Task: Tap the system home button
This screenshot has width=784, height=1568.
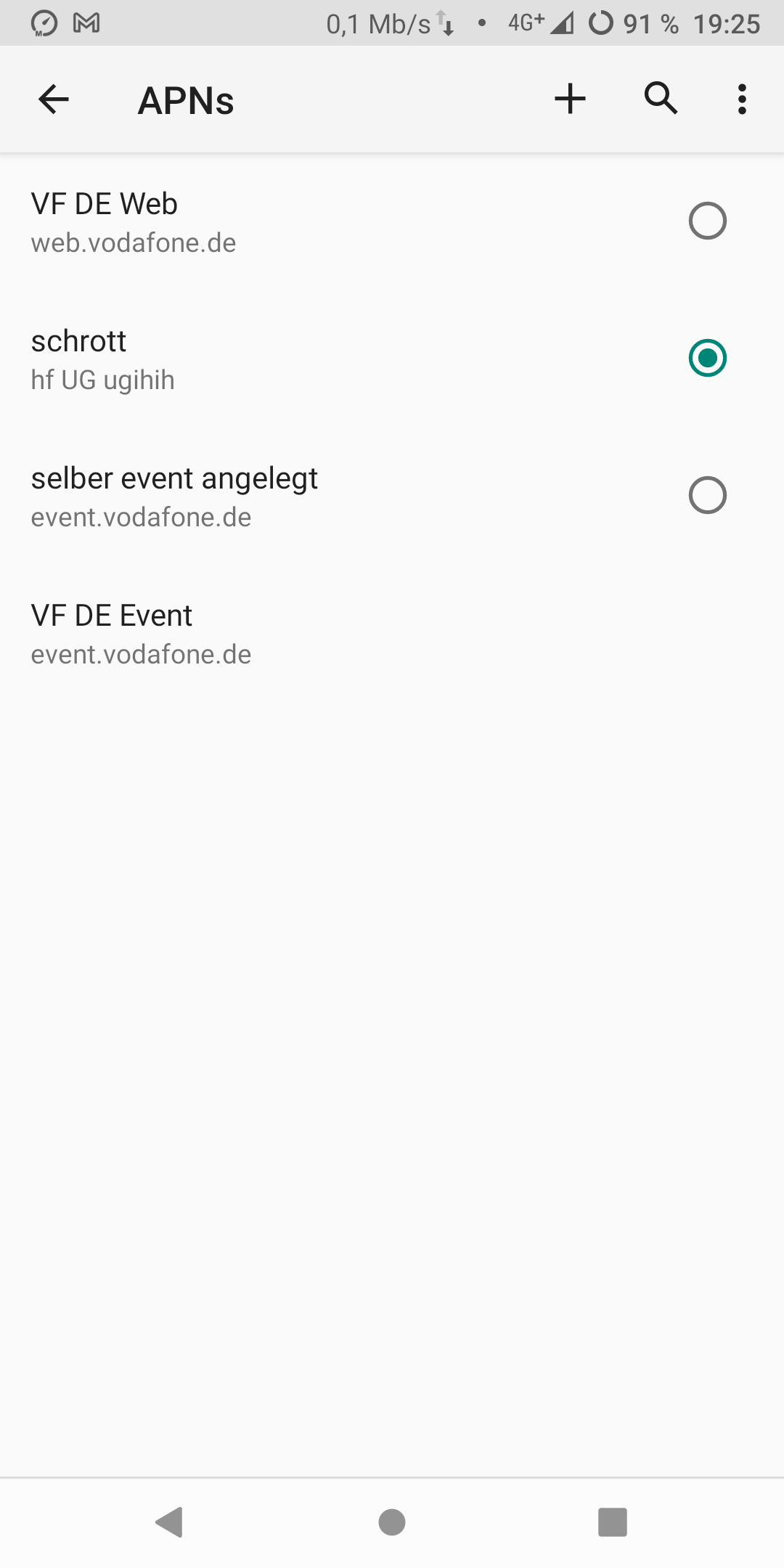Action: click(392, 1522)
